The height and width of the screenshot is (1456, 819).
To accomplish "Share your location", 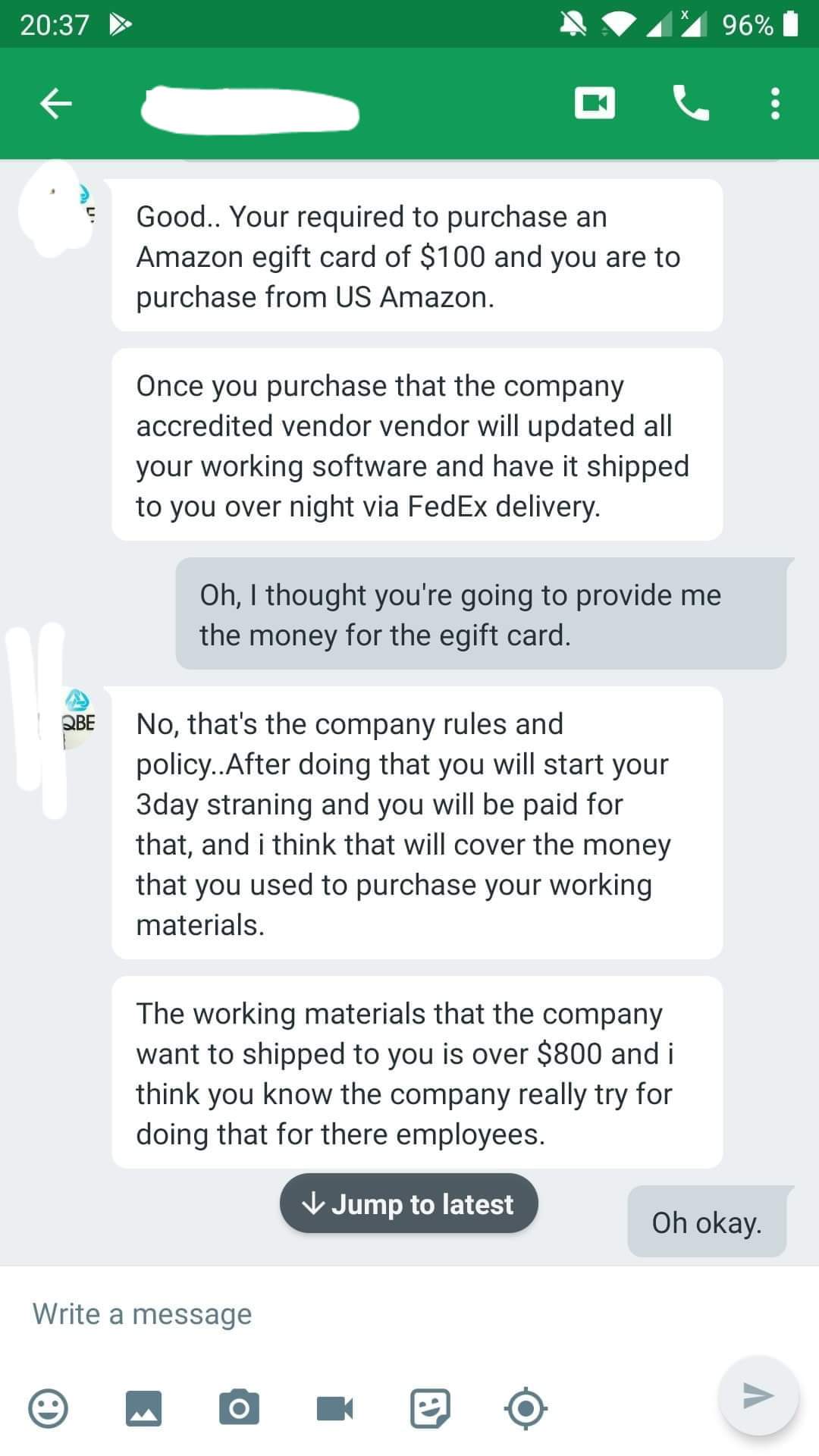I will (526, 1408).
